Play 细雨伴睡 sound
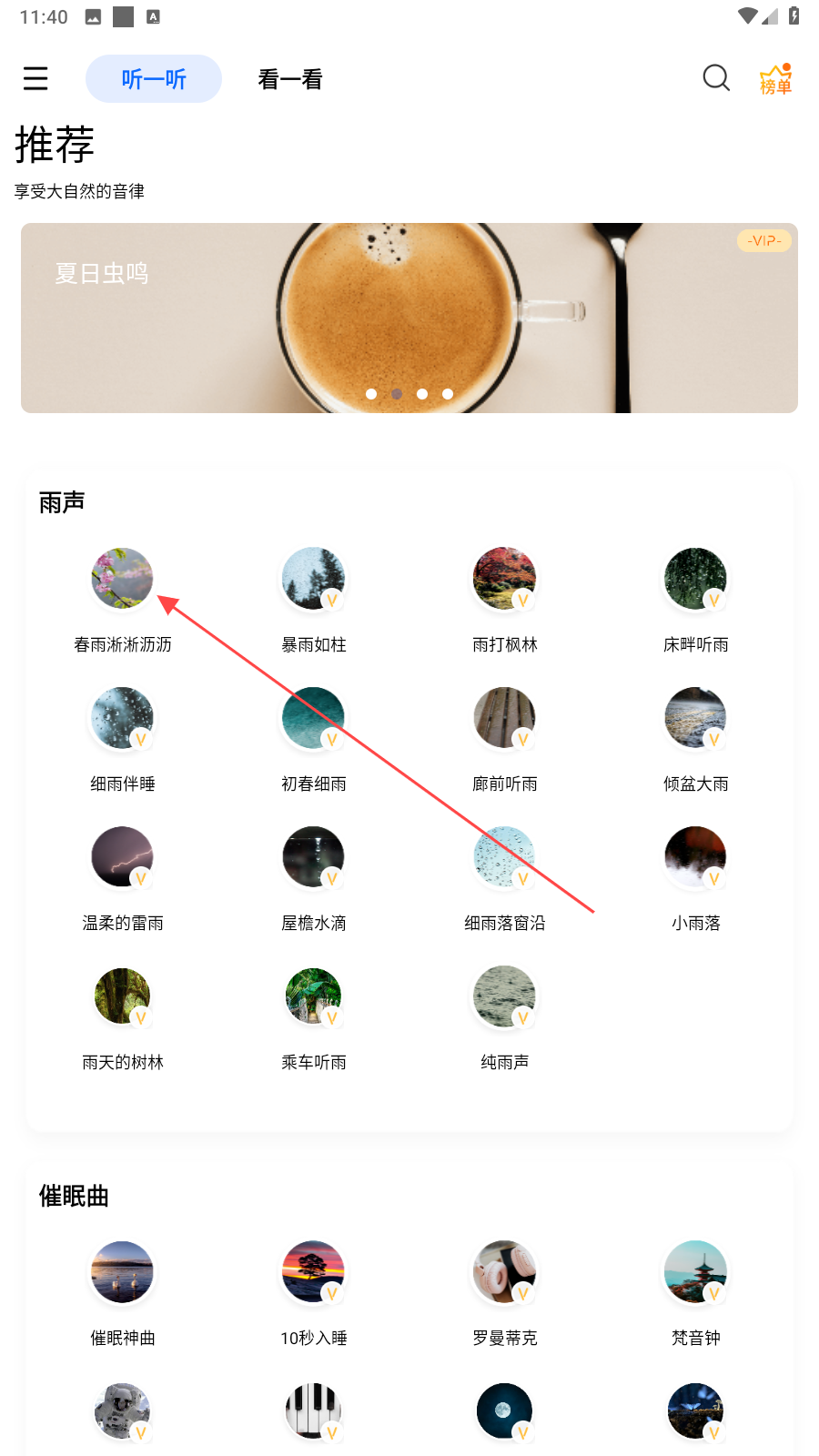This screenshot has width=819, height=1456. (122, 718)
